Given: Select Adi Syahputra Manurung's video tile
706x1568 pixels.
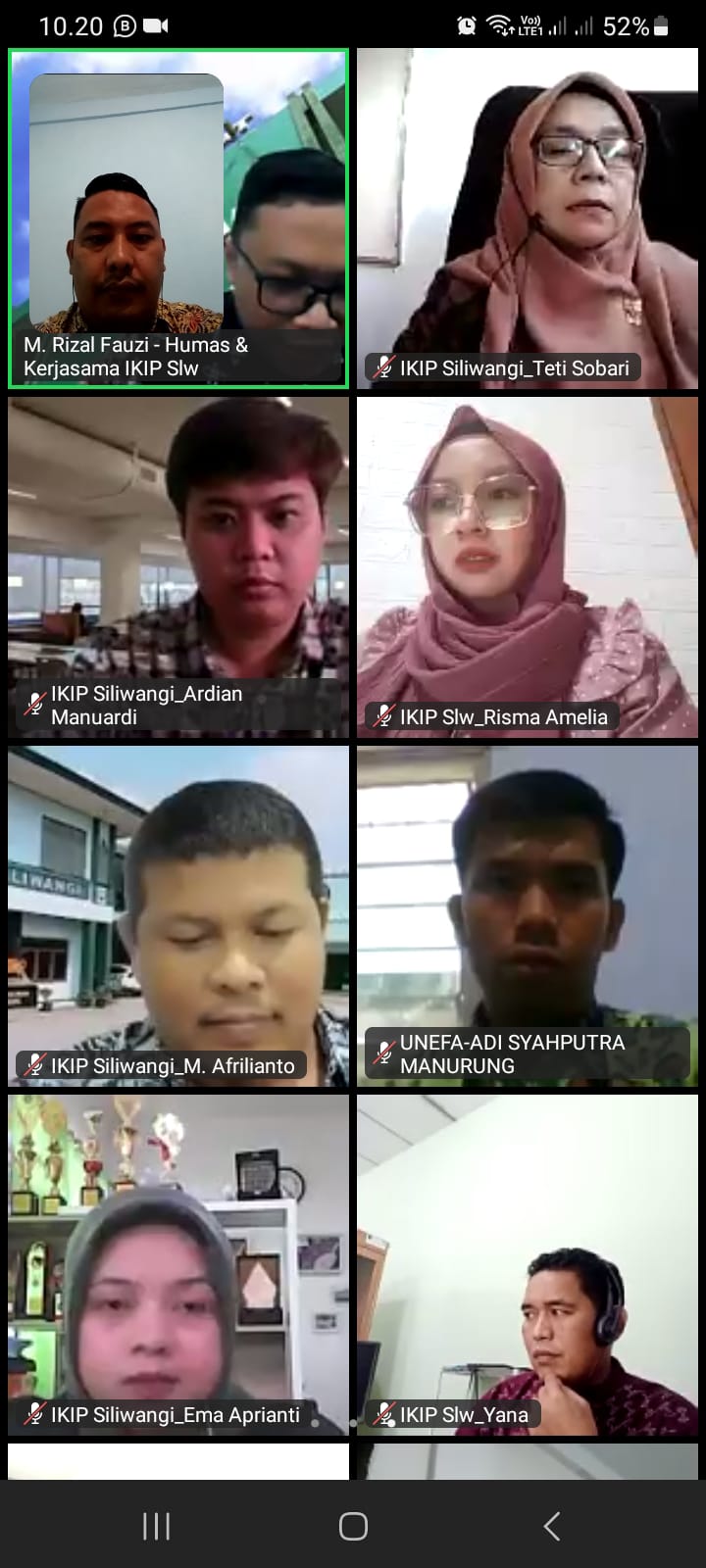Looking at the screenshot, I should click(528, 915).
